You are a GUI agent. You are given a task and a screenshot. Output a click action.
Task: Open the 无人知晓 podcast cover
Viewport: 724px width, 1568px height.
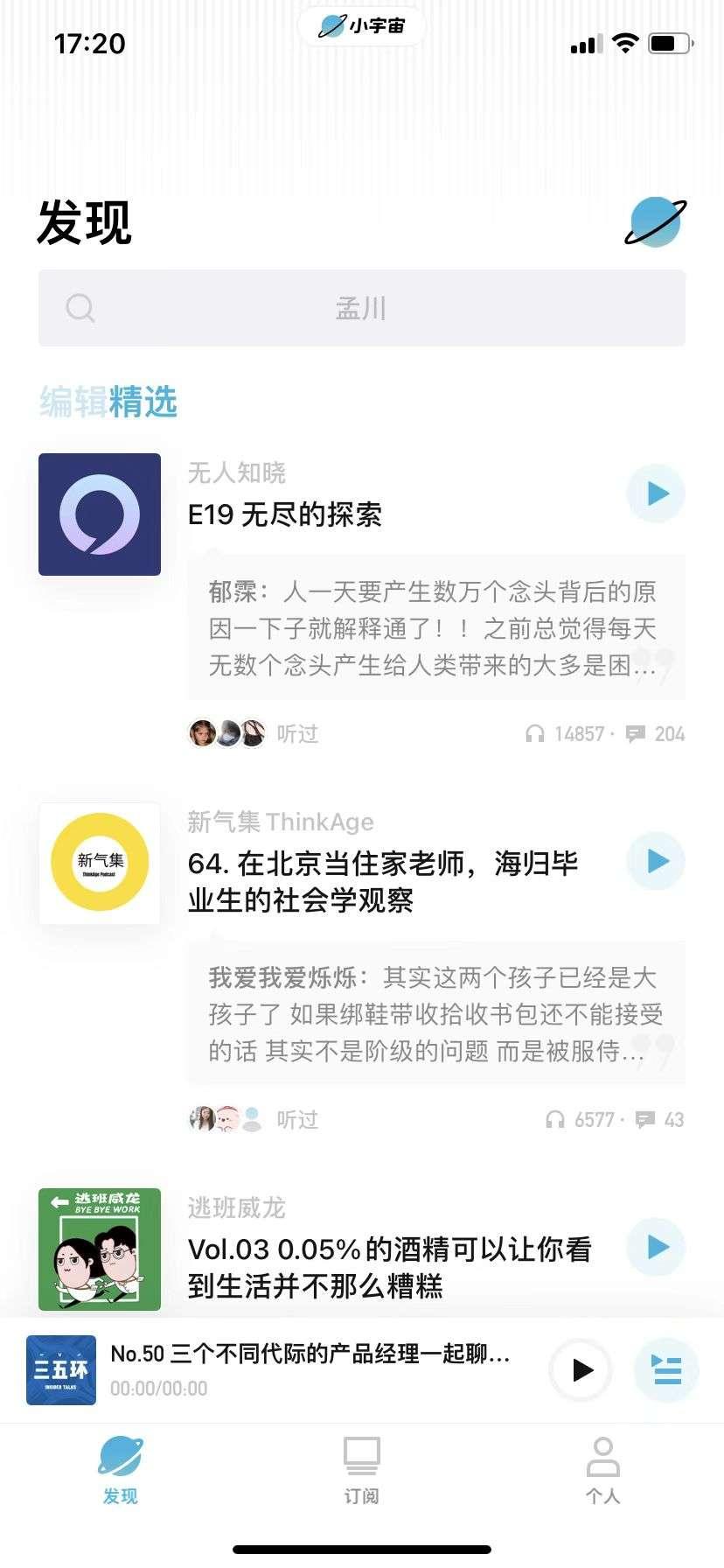pyautogui.click(x=100, y=514)
